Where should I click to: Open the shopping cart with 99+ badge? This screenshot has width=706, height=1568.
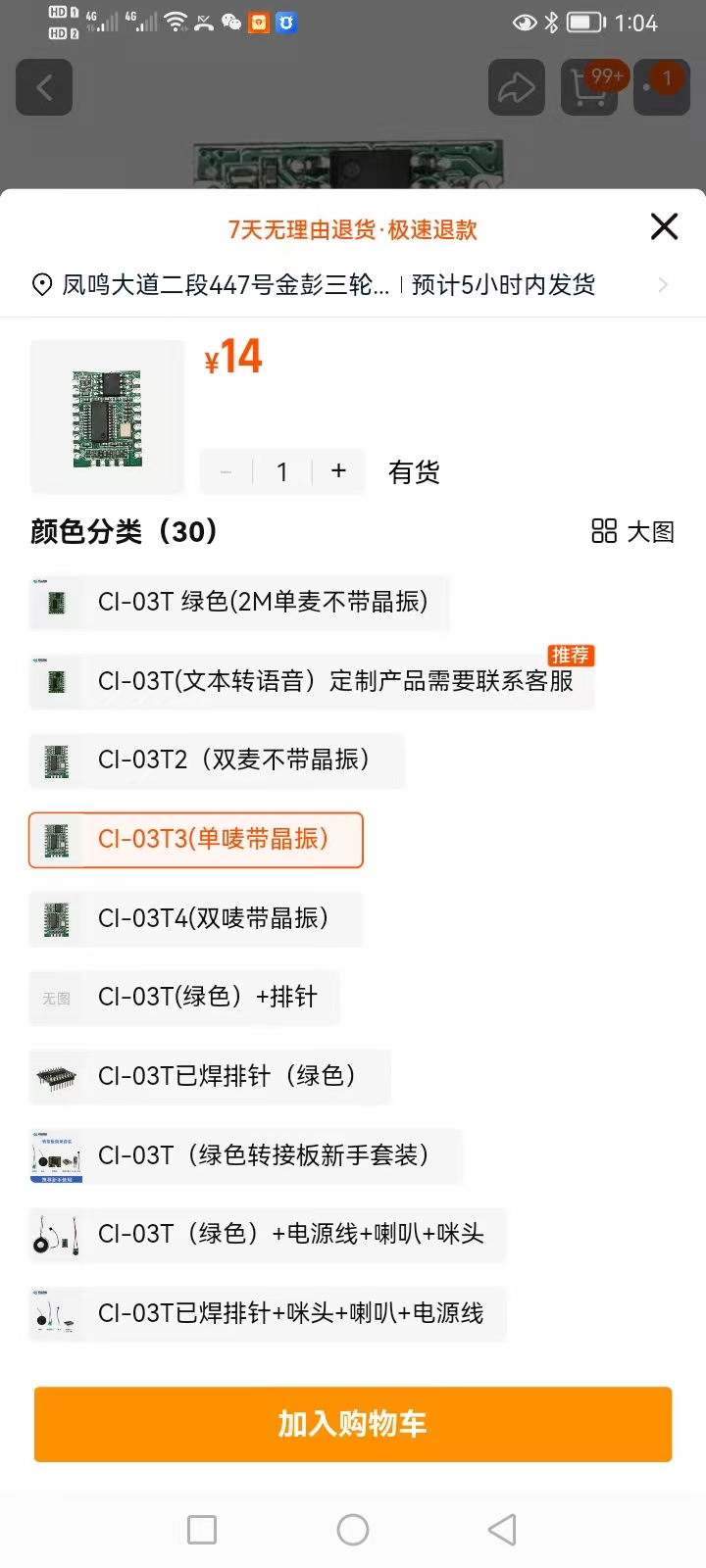tap(589, 87)
